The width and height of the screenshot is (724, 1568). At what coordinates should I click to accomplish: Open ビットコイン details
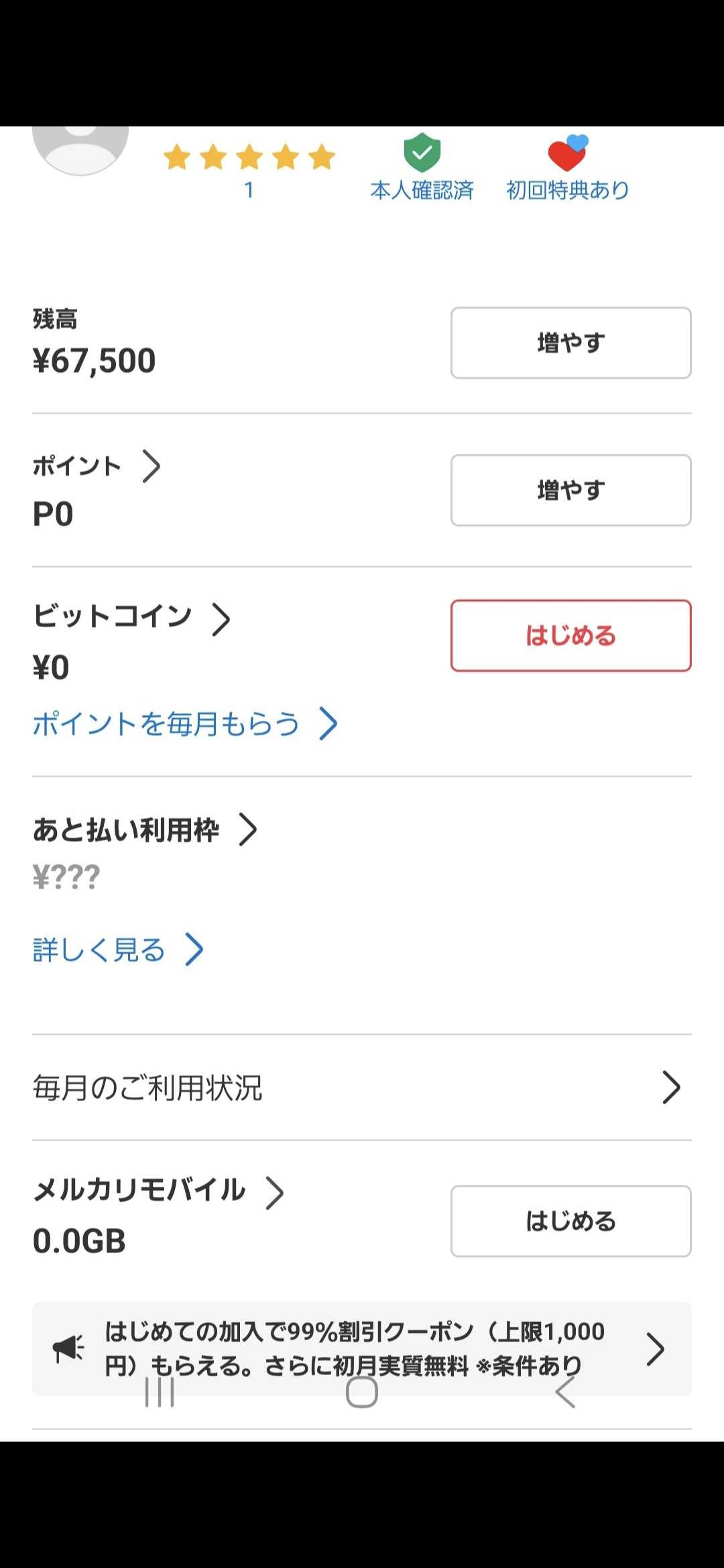click(x=221, y=618)
